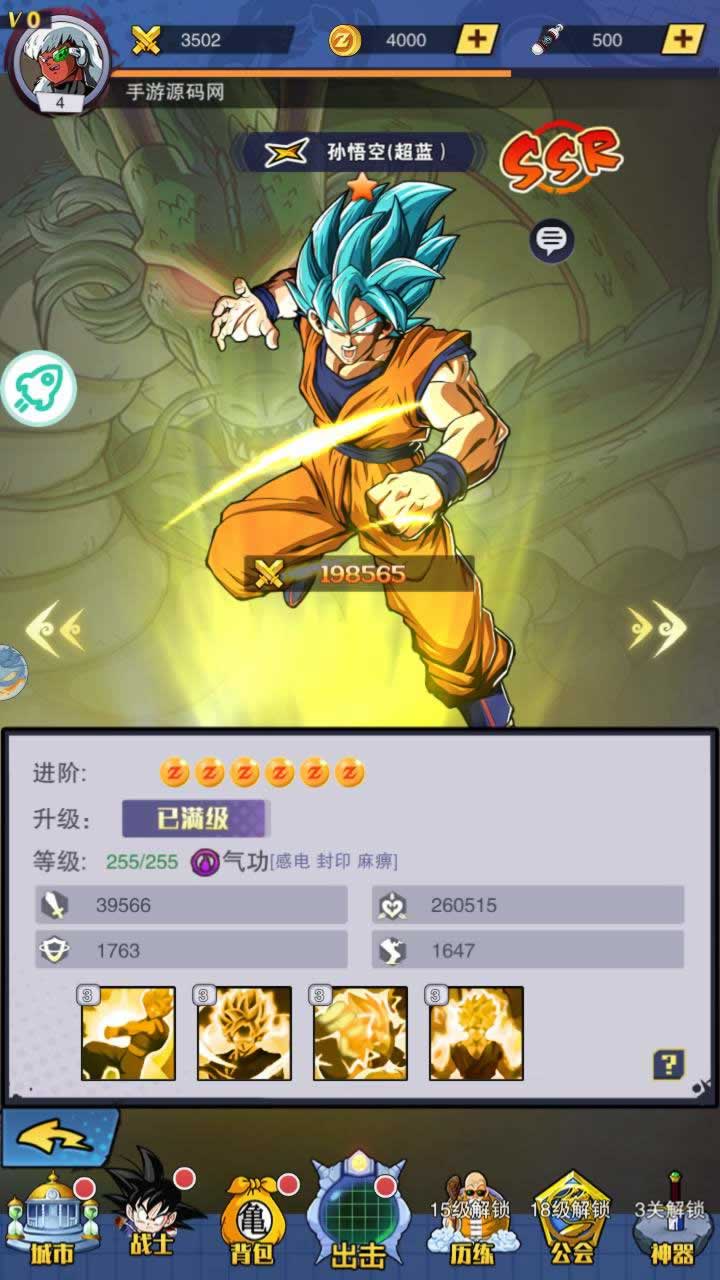Screen dimensions: 720x1280
Task: Open the 神器 tab
Action: (x=672, y=1225)
